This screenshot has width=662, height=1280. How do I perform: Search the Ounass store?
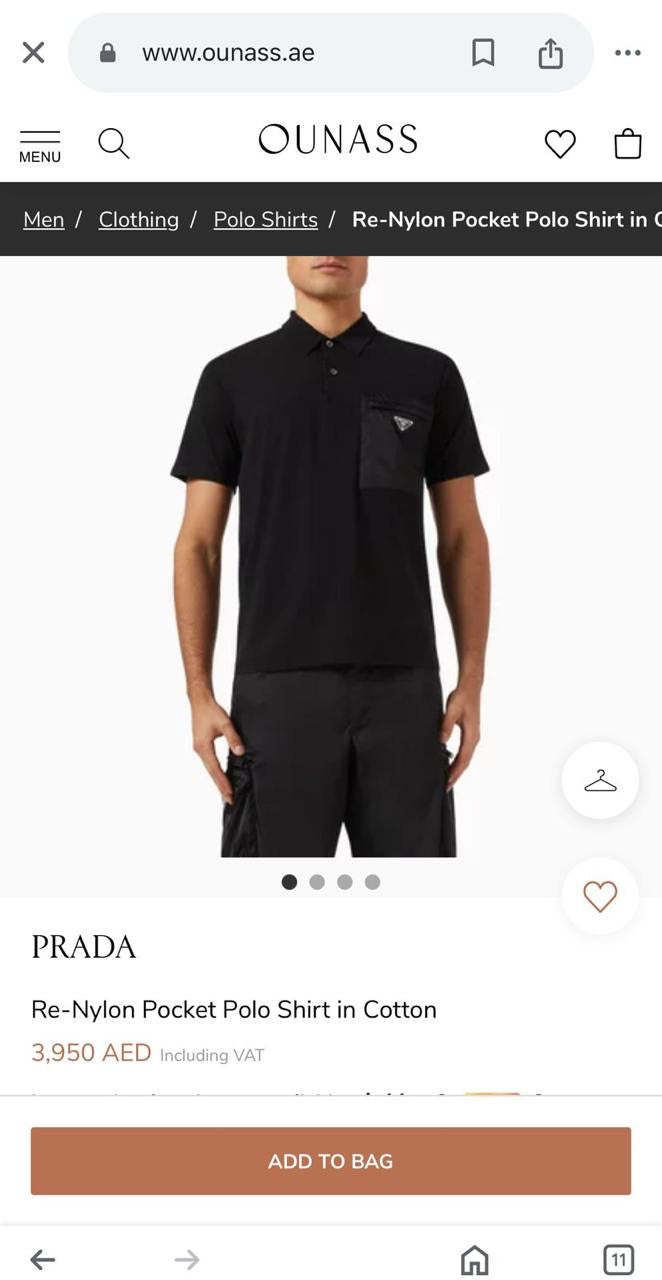tap(113, 144)
